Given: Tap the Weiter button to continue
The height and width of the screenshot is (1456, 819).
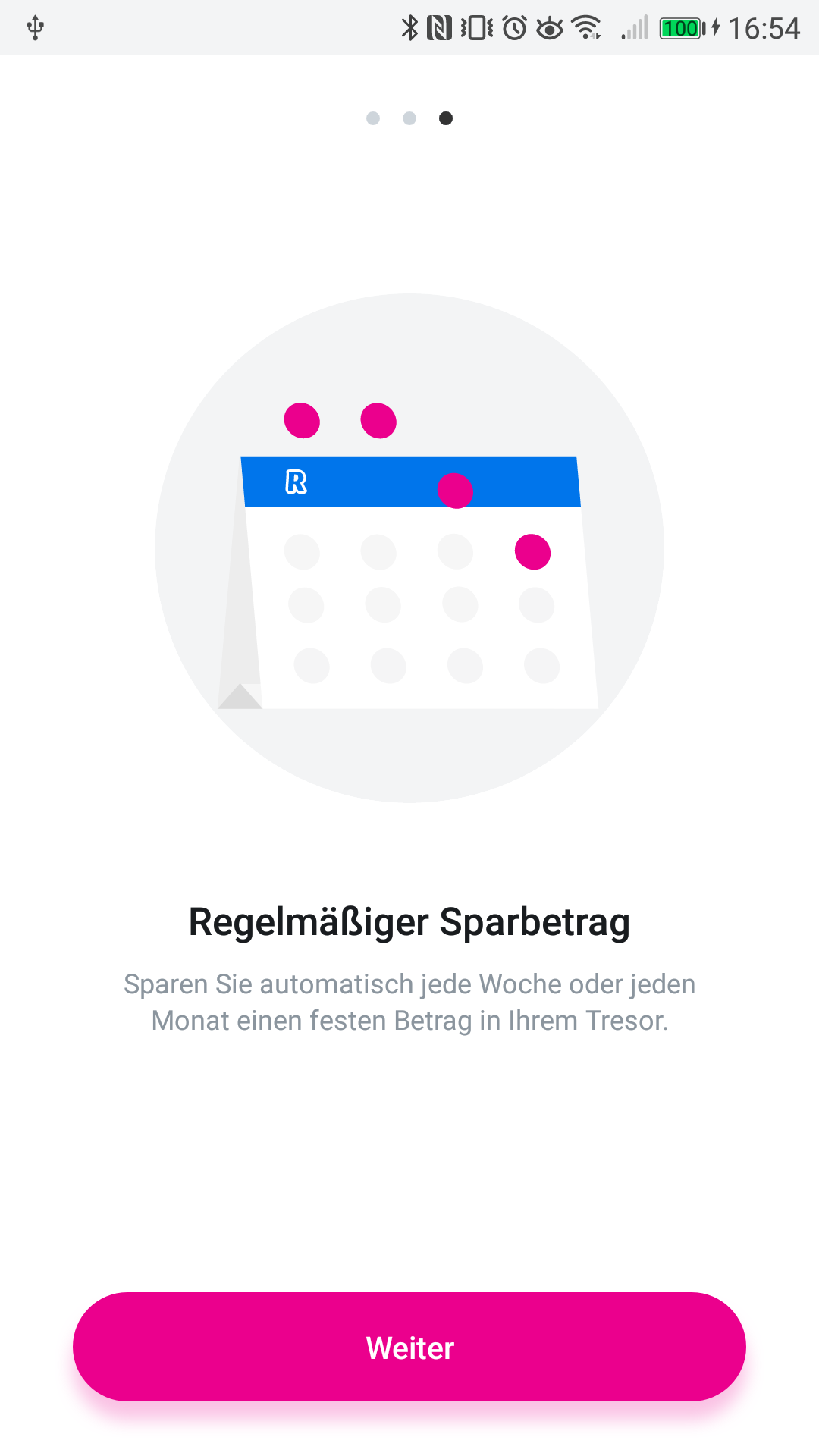Looking at the screenshot, I should [x=409, y=1347].
